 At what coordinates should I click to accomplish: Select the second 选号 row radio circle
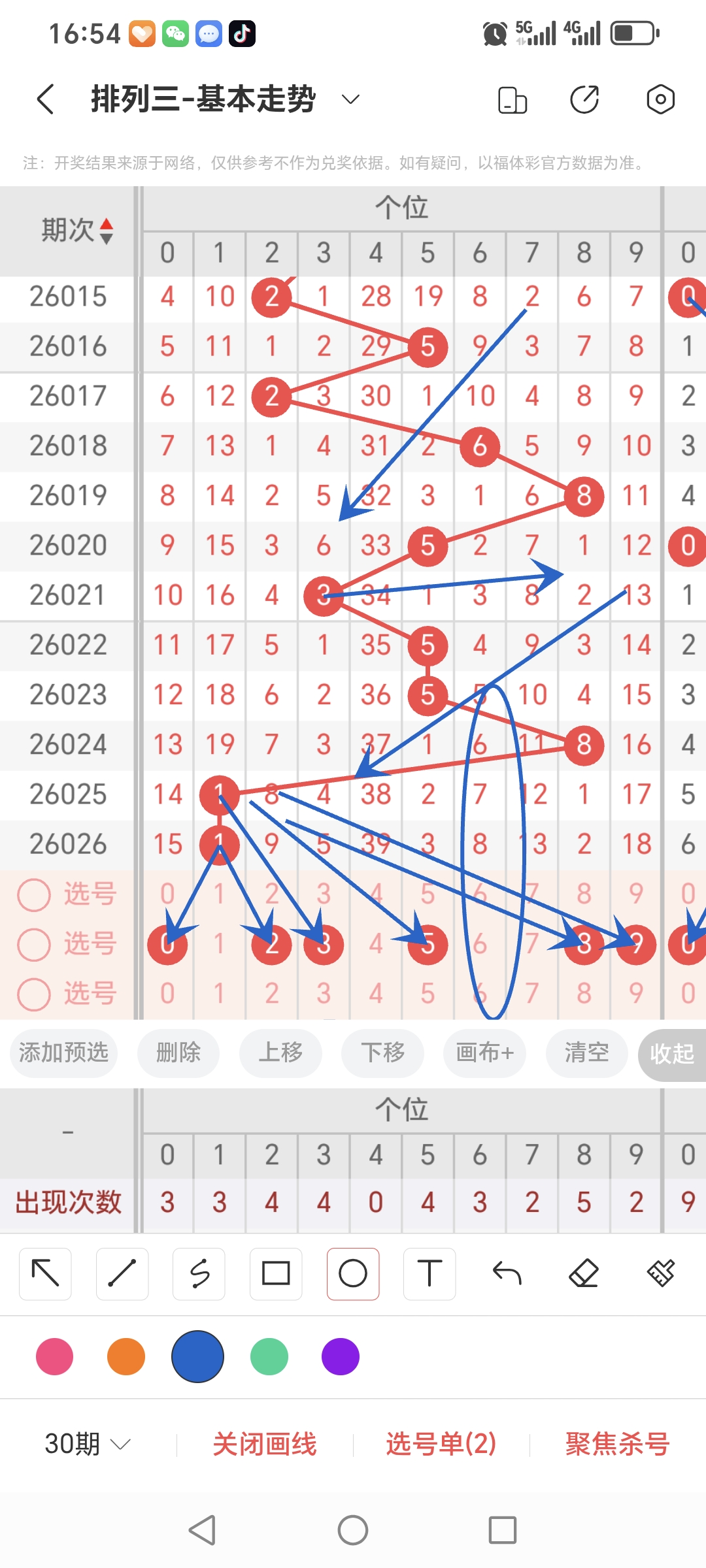34,943
